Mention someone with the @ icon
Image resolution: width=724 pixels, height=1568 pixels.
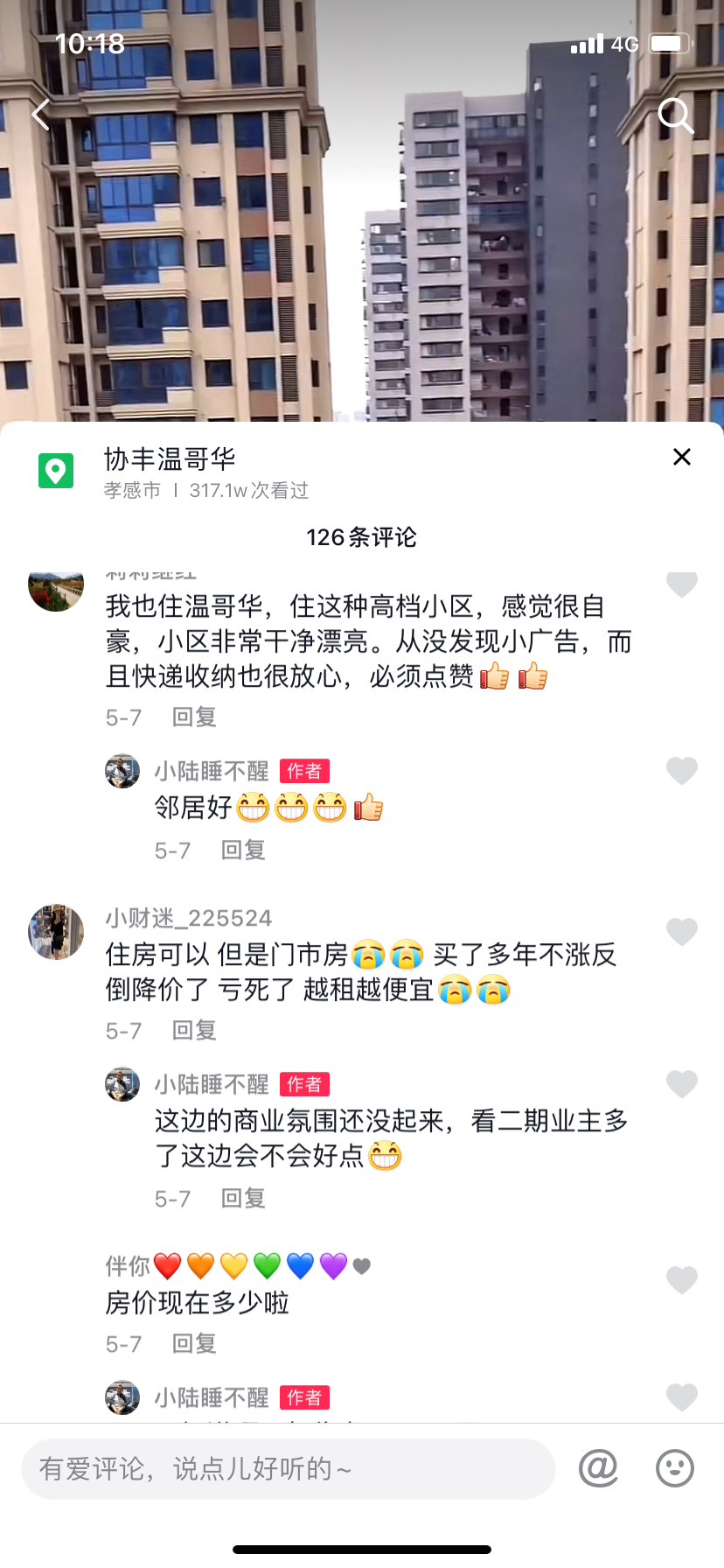point(599,1469)
